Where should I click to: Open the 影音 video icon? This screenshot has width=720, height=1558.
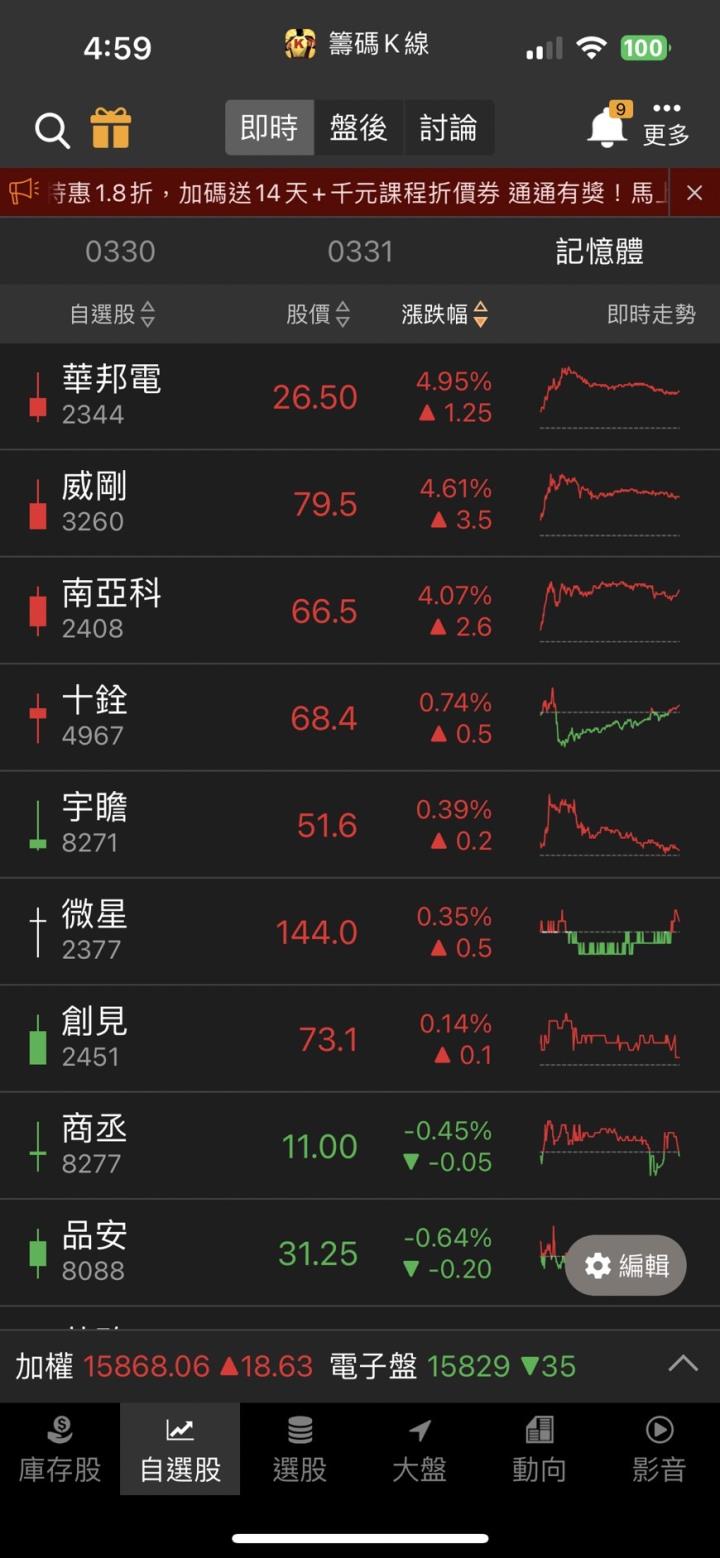[659, 1448]
